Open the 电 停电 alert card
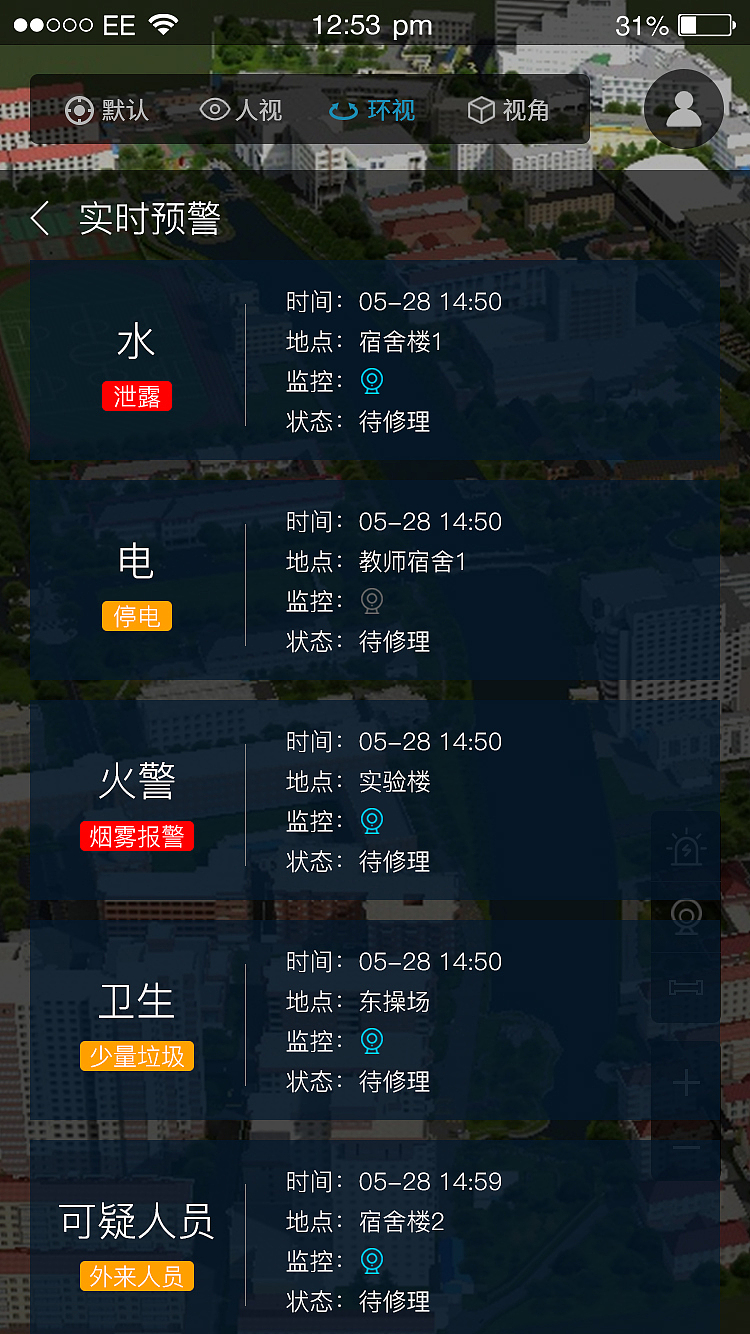The image size is (750, 1334). (374, 580)
